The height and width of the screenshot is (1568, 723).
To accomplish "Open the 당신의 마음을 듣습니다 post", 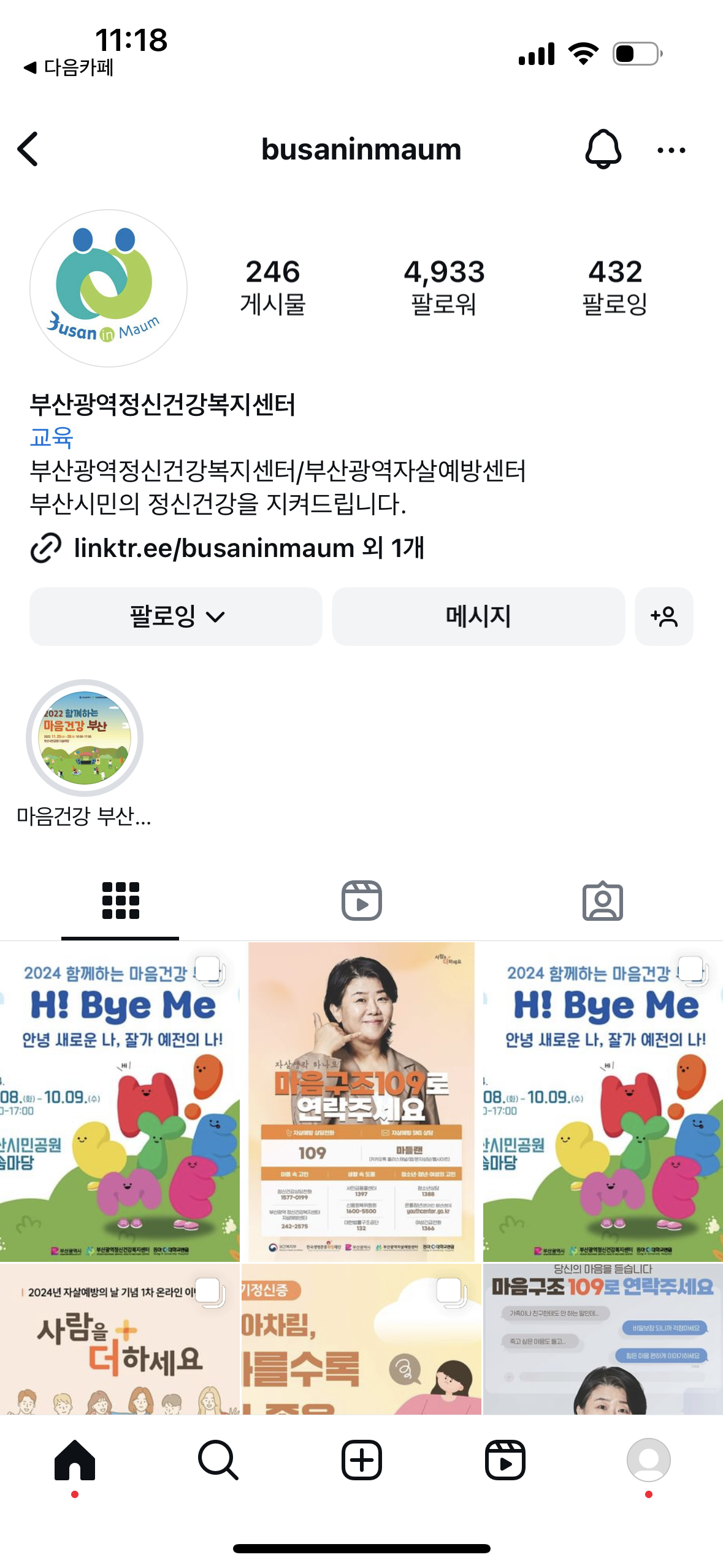I will point(603,1339).
